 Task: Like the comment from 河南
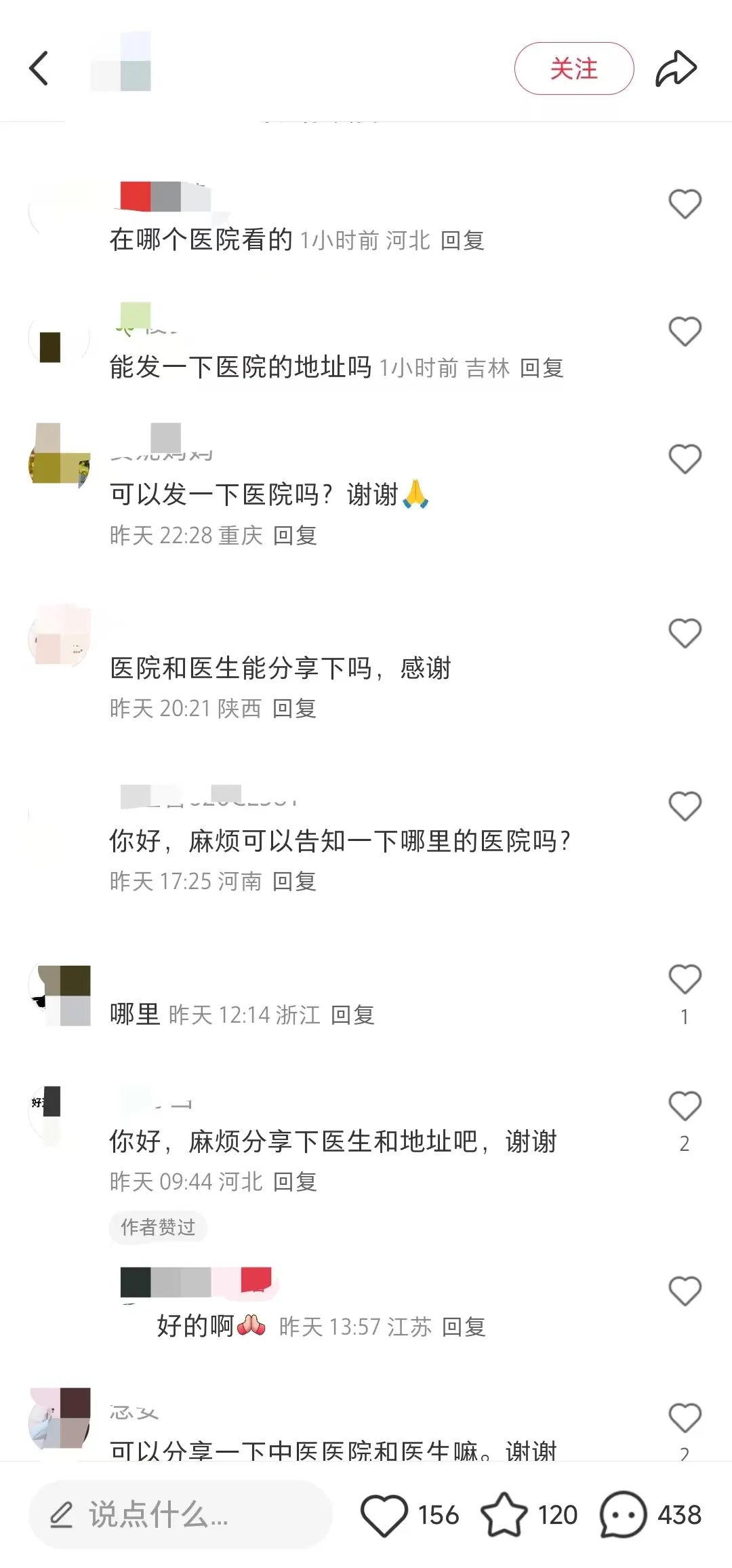coord(685,806)
